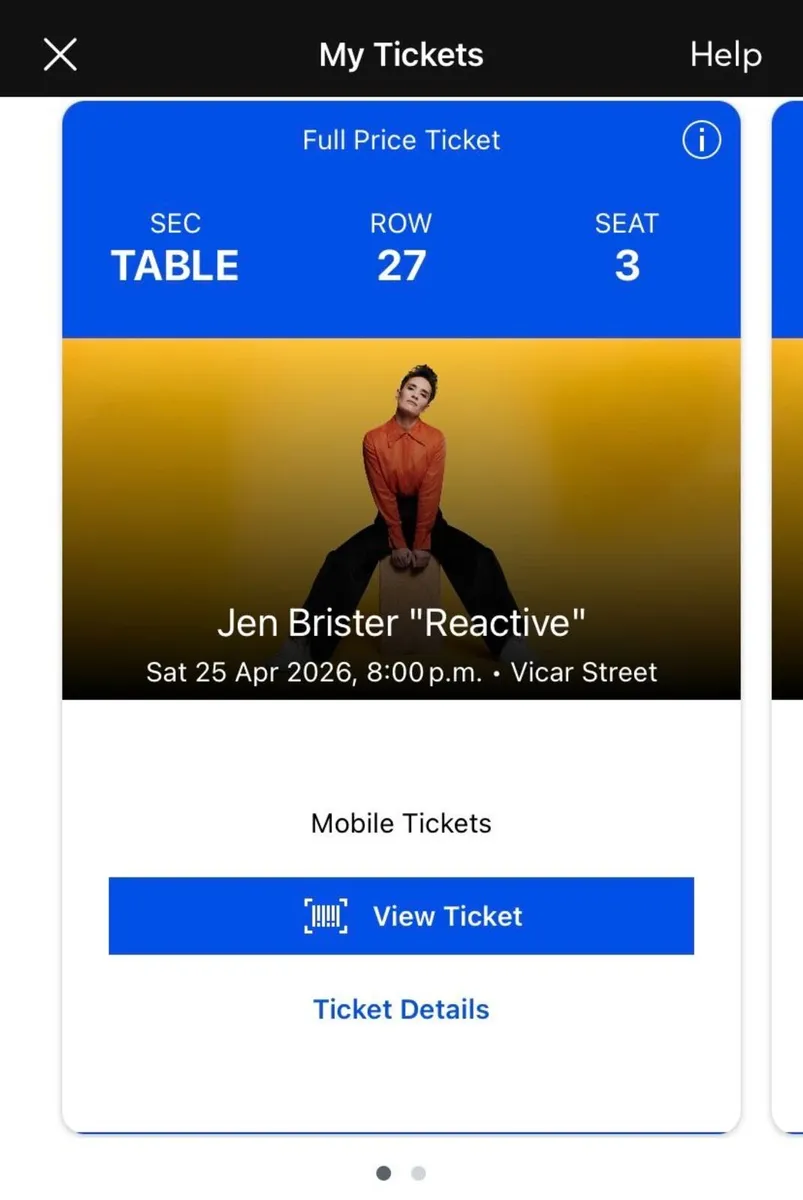Open the Help page
This screenshot has height=1200, width=803.
coord(725,55)
